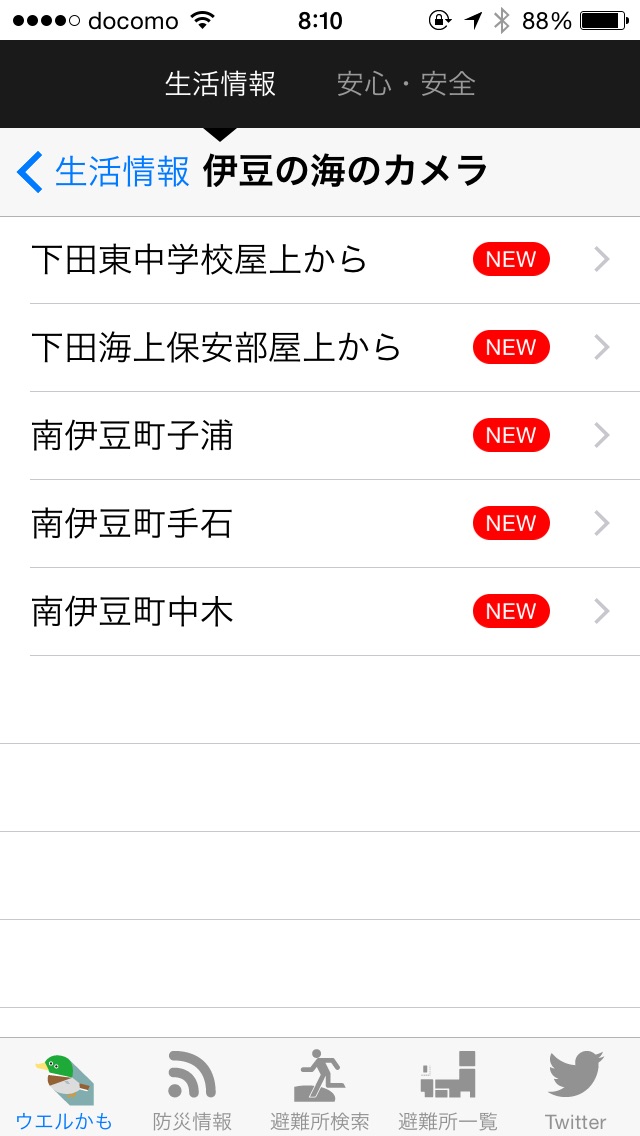Go back to 生活情報
The width and height of the screenshot is (640, 1136).
[103, 172]
